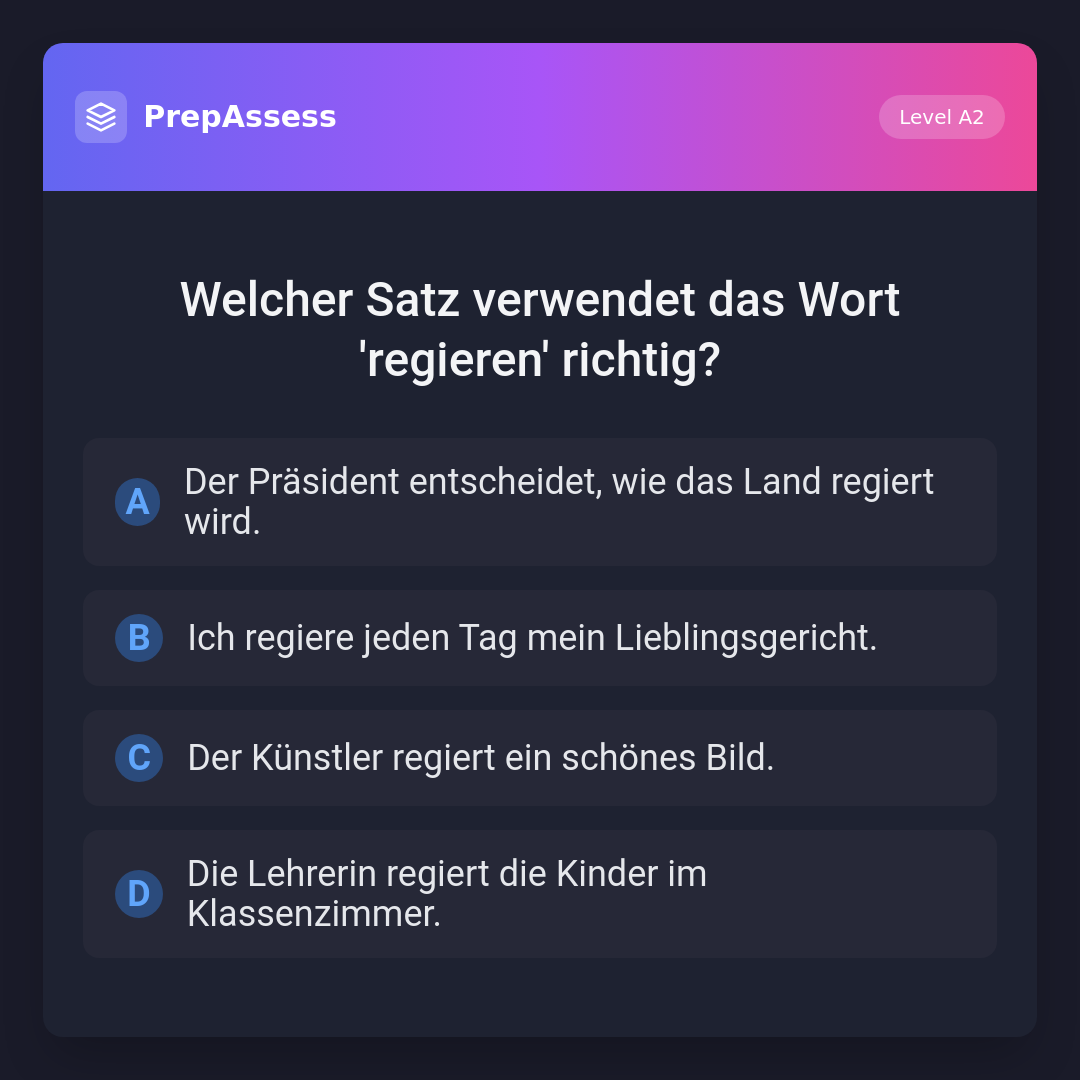Pick answer C about the Künstler
Viewport: 1080px width, 1080px height.
(x=539, y=758)
